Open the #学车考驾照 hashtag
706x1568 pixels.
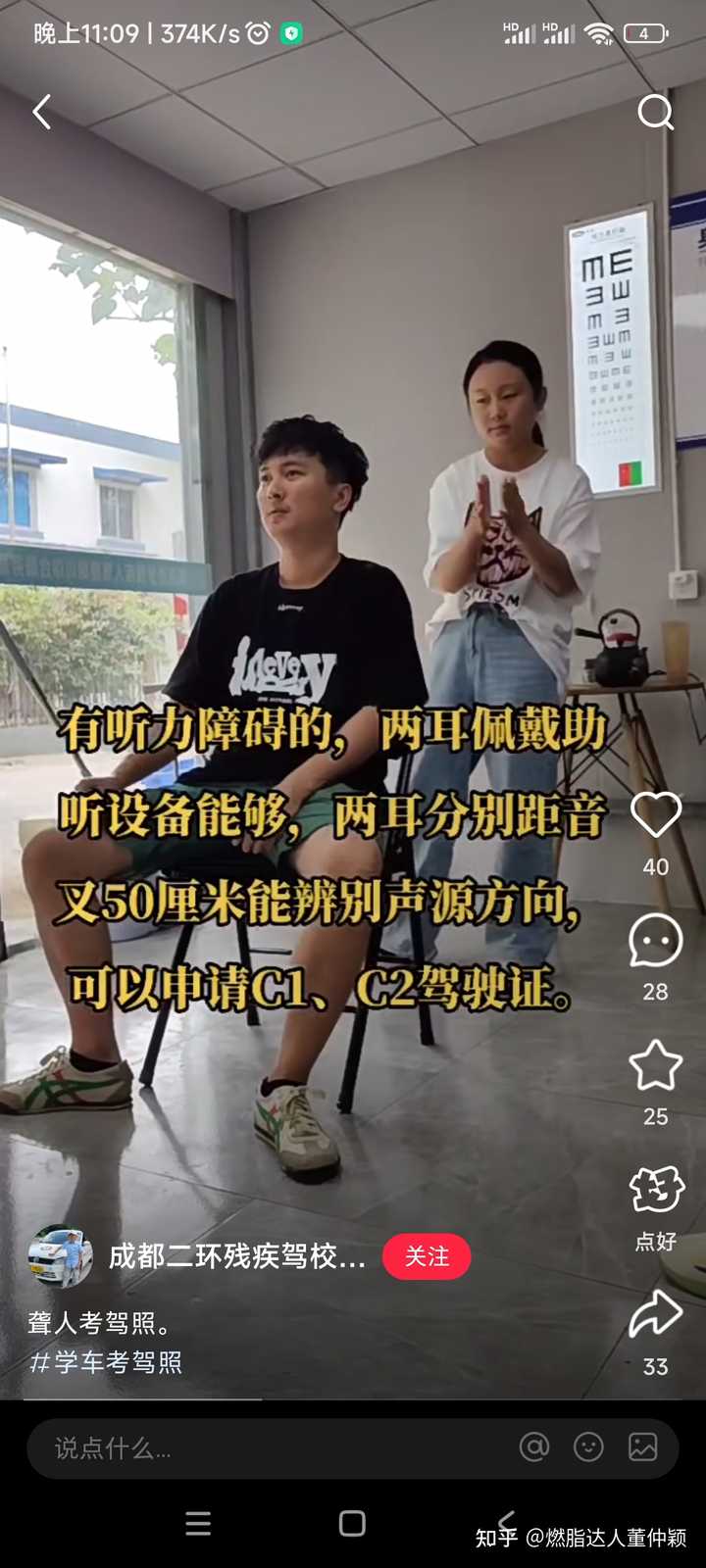click(106, 1362)
